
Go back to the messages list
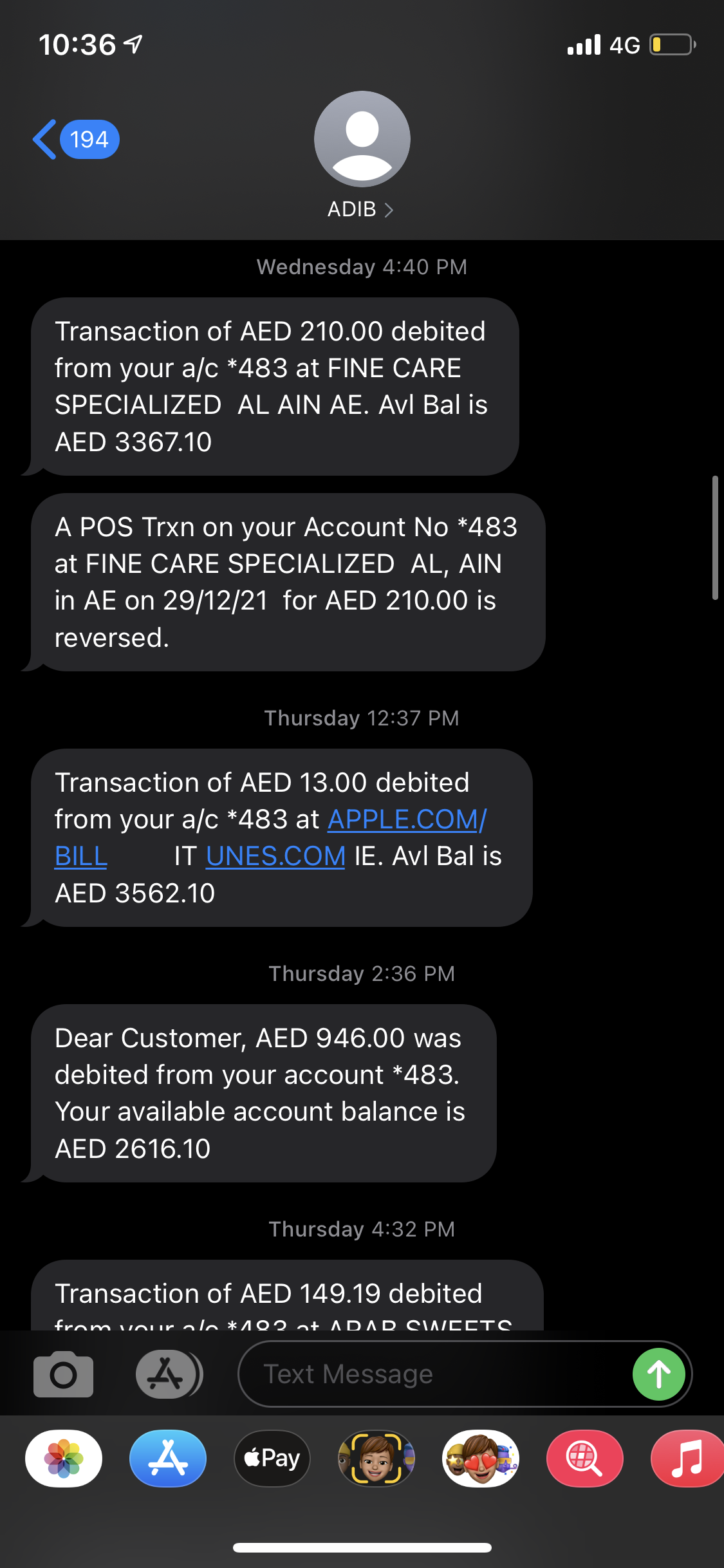tap(74, 139)
